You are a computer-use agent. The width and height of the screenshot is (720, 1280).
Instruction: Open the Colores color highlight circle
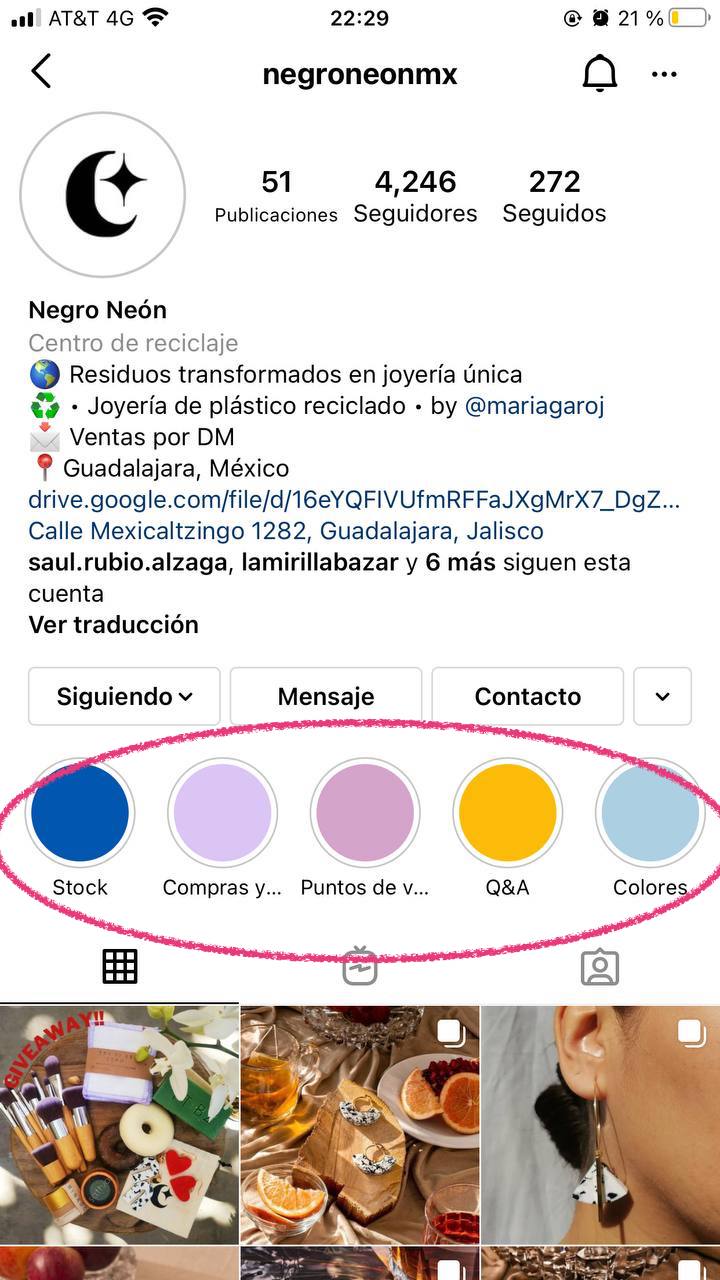tap(649, 813)
